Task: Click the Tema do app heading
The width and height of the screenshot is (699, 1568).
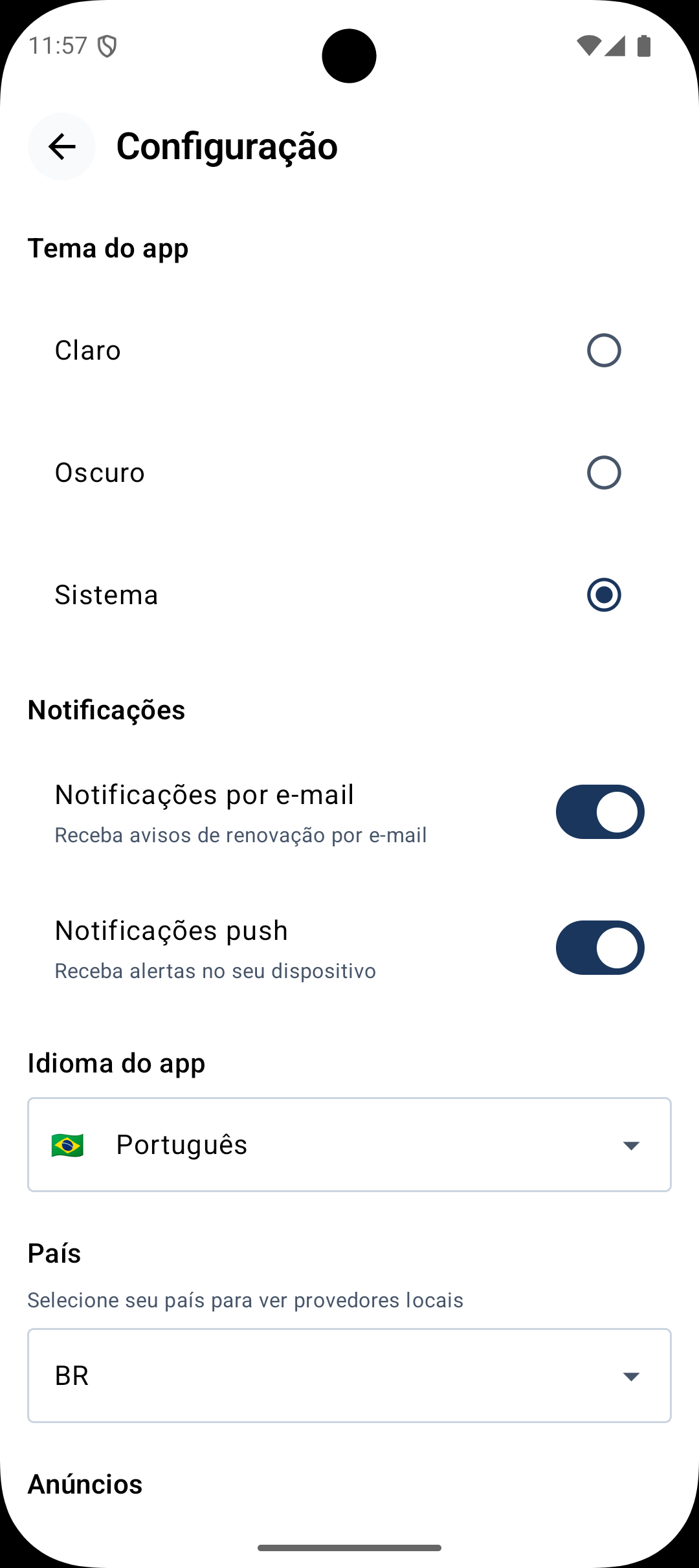Action: click(107, 248)
